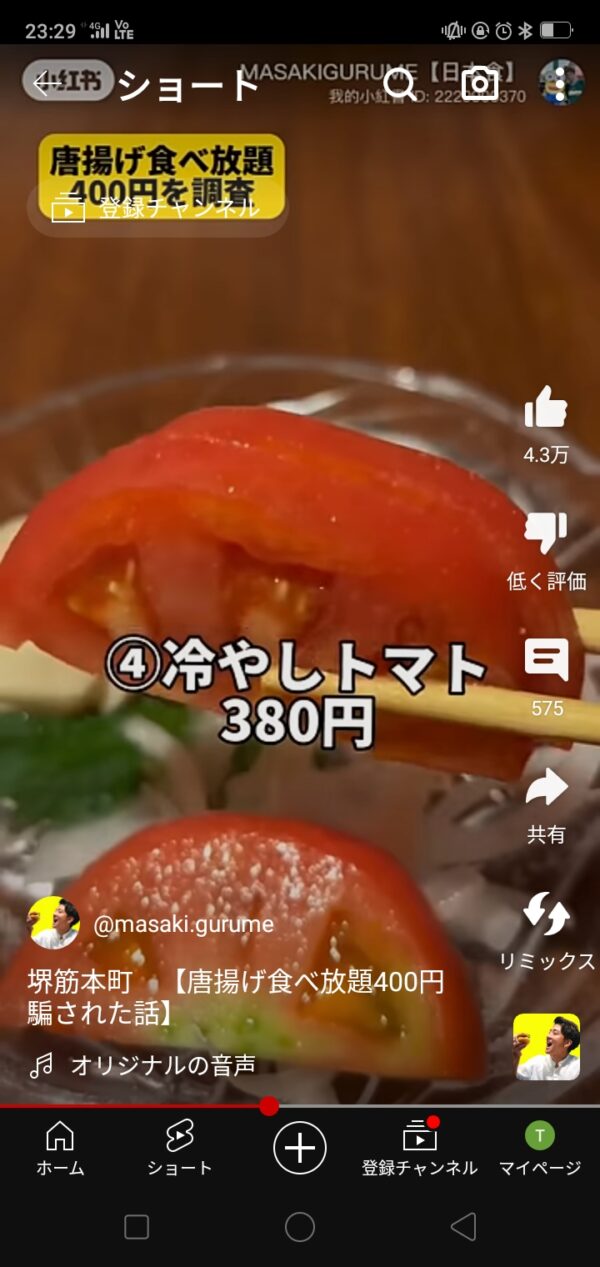Open the three-dot overflow menu
This screenshot has height=1267, width=600.
tap(561, 84)
